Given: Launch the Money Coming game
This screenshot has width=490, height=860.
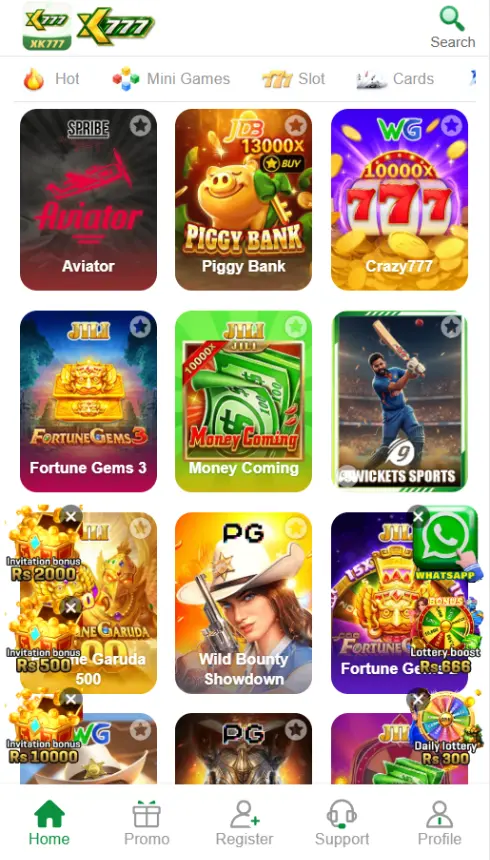Looking at the screenshot, I should 244,401.
